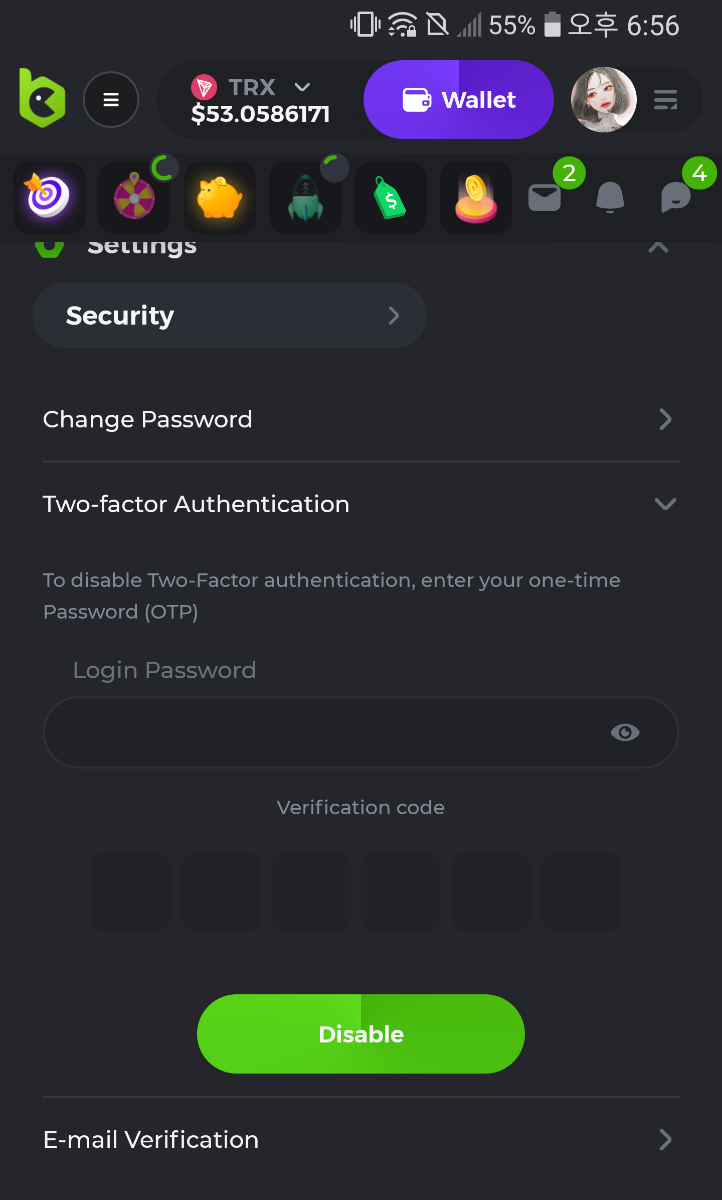
Task: Open the notifications bell
Action: pos(610,198)
